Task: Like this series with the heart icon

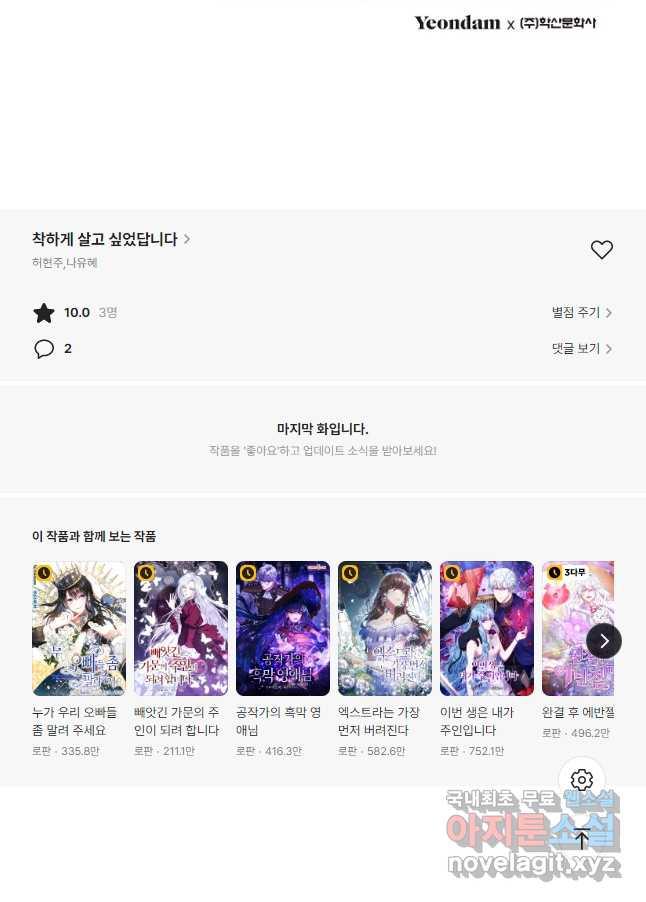Action: click(x=601, y=250)
